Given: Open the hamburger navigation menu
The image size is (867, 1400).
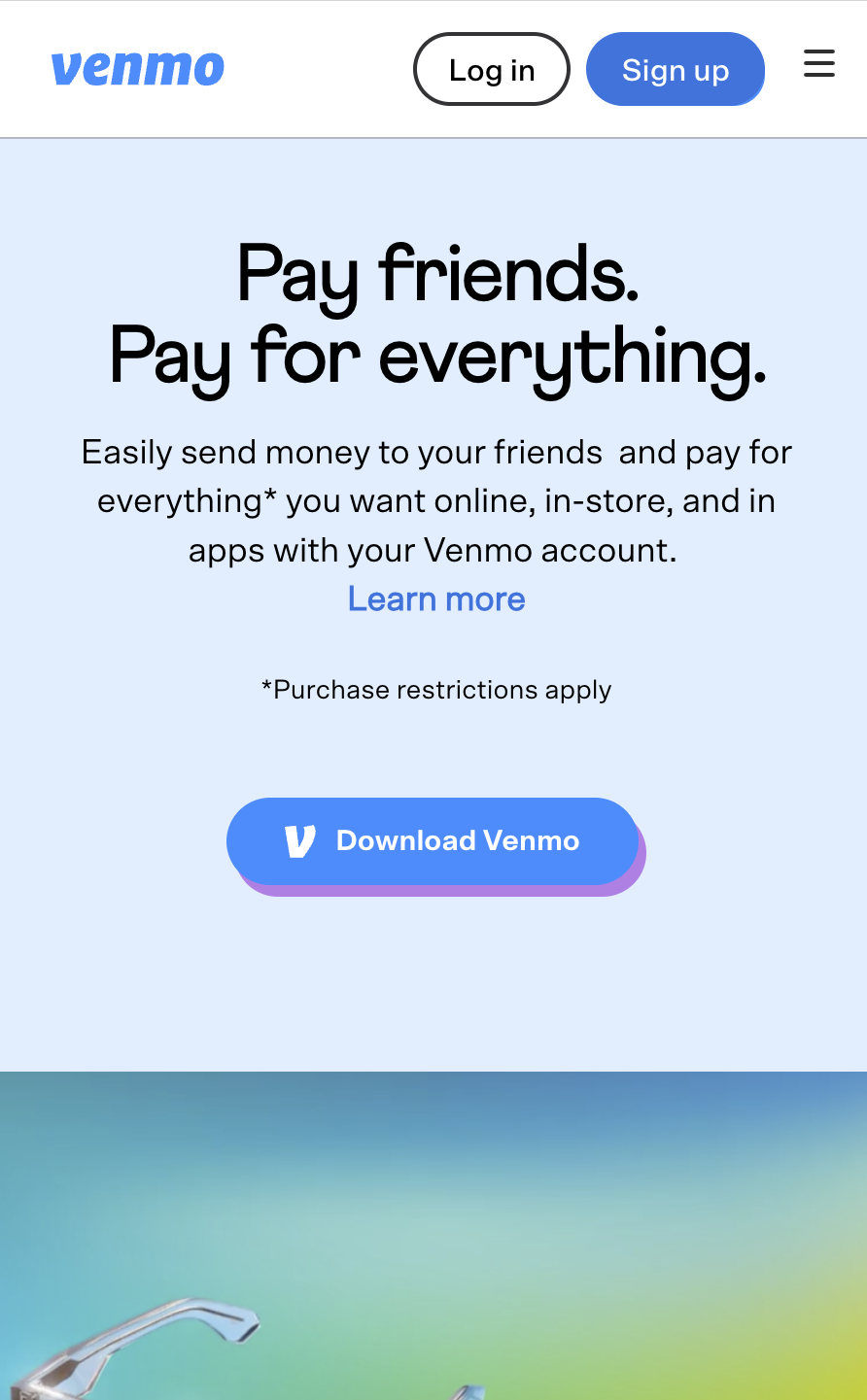Looking at the screenshot, I should (818, 64).
